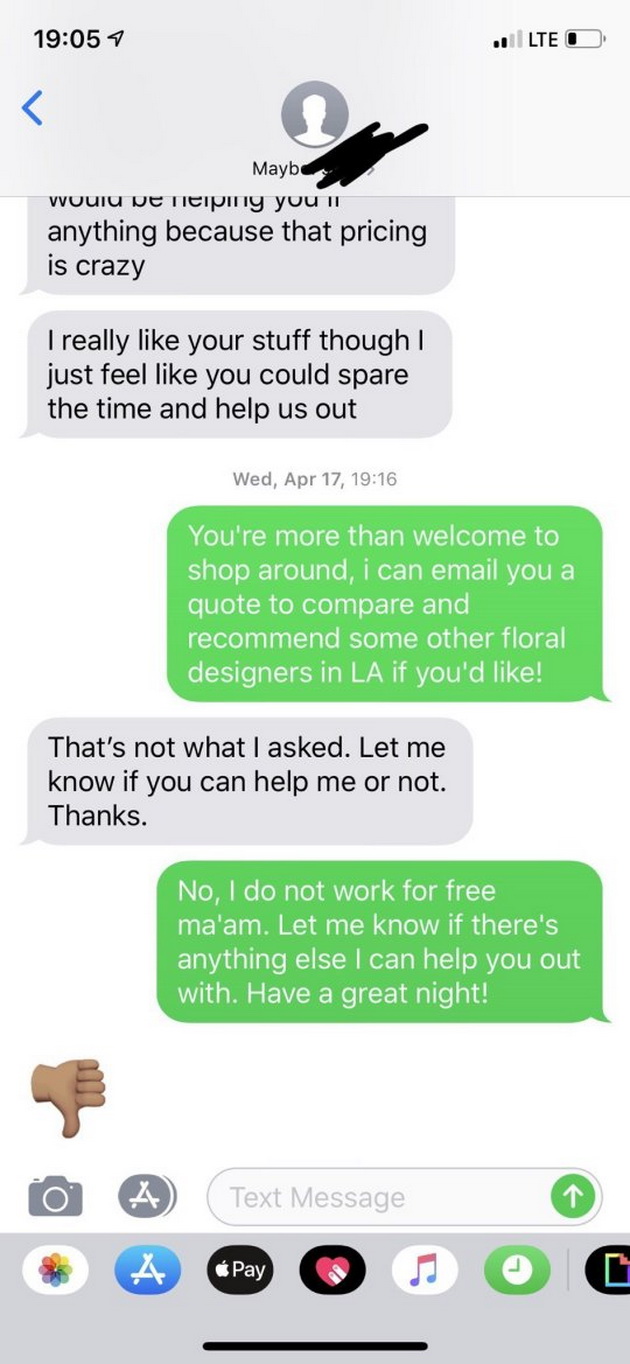Toggle the iMessage App Store drawer
Image resolution: width=630 pixels, height=1364 pixels.
pos(148,1194)
